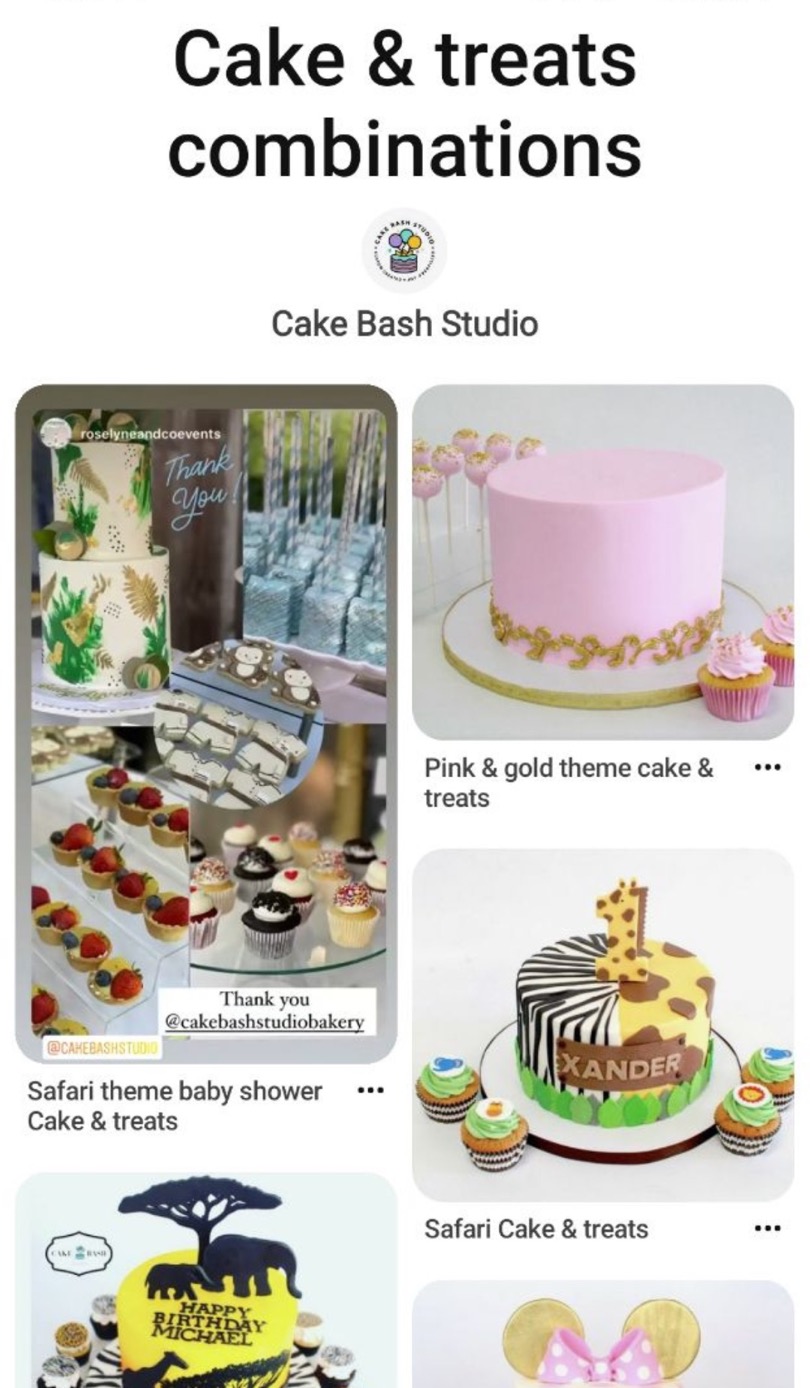Open more options for Pink & gold pin
This screenshot has height=1388, width=810.
(766, 768)
